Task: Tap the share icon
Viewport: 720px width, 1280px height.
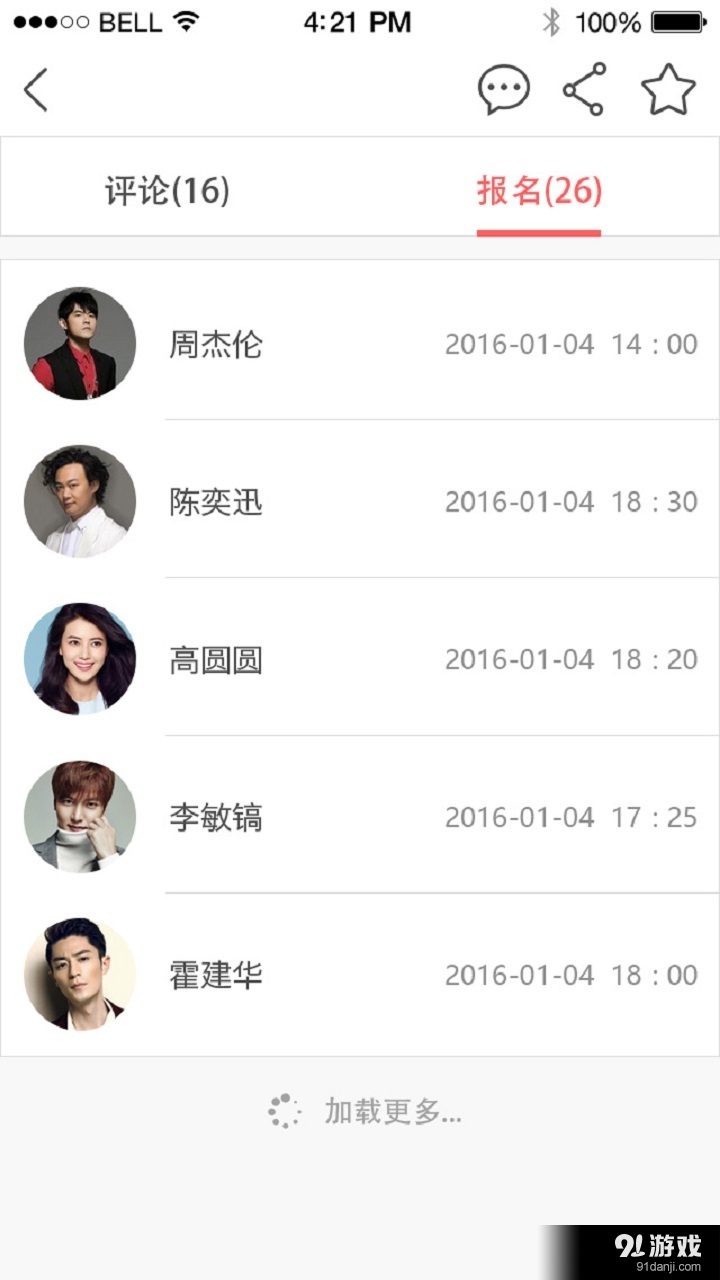Action: pos(585,88)
